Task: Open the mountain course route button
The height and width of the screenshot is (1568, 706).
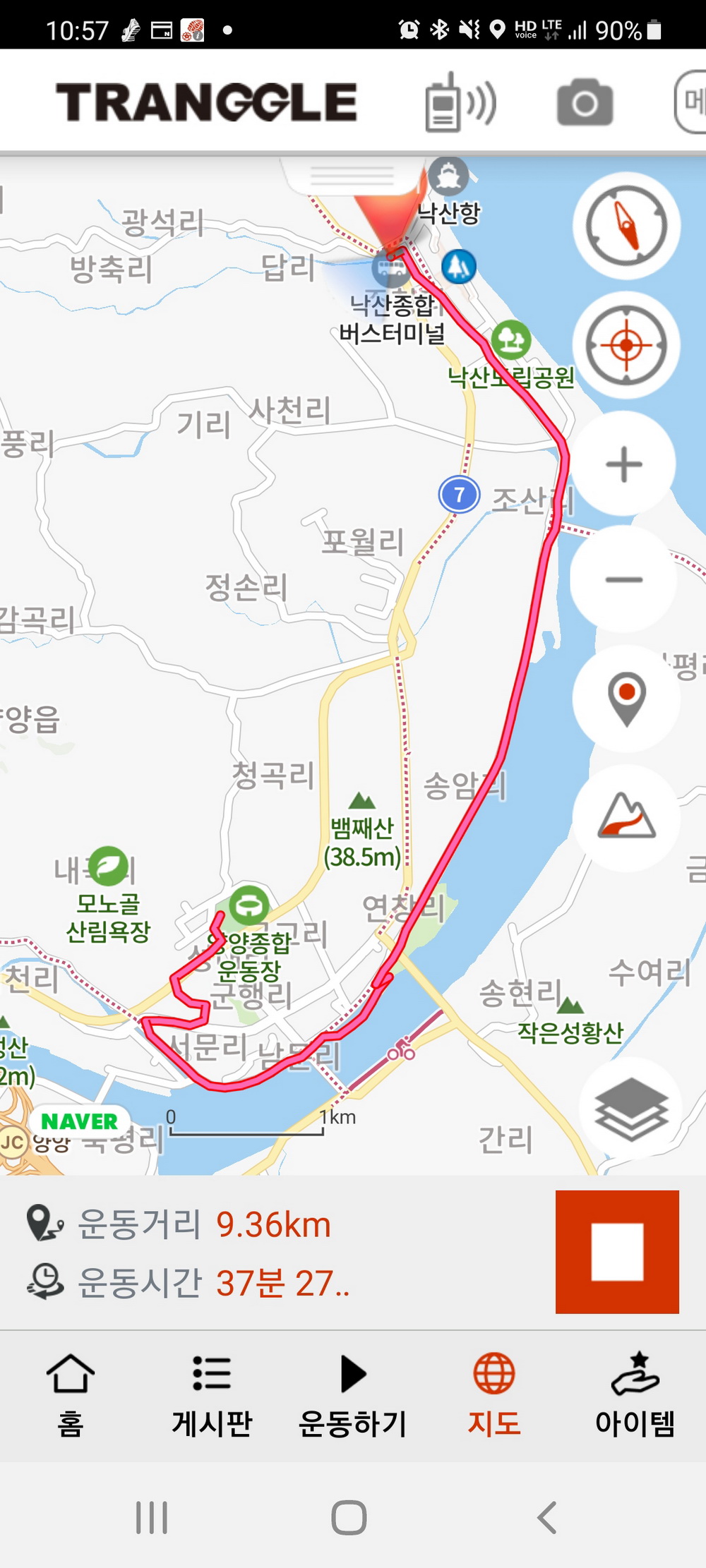Action: [x=626, y=817]
